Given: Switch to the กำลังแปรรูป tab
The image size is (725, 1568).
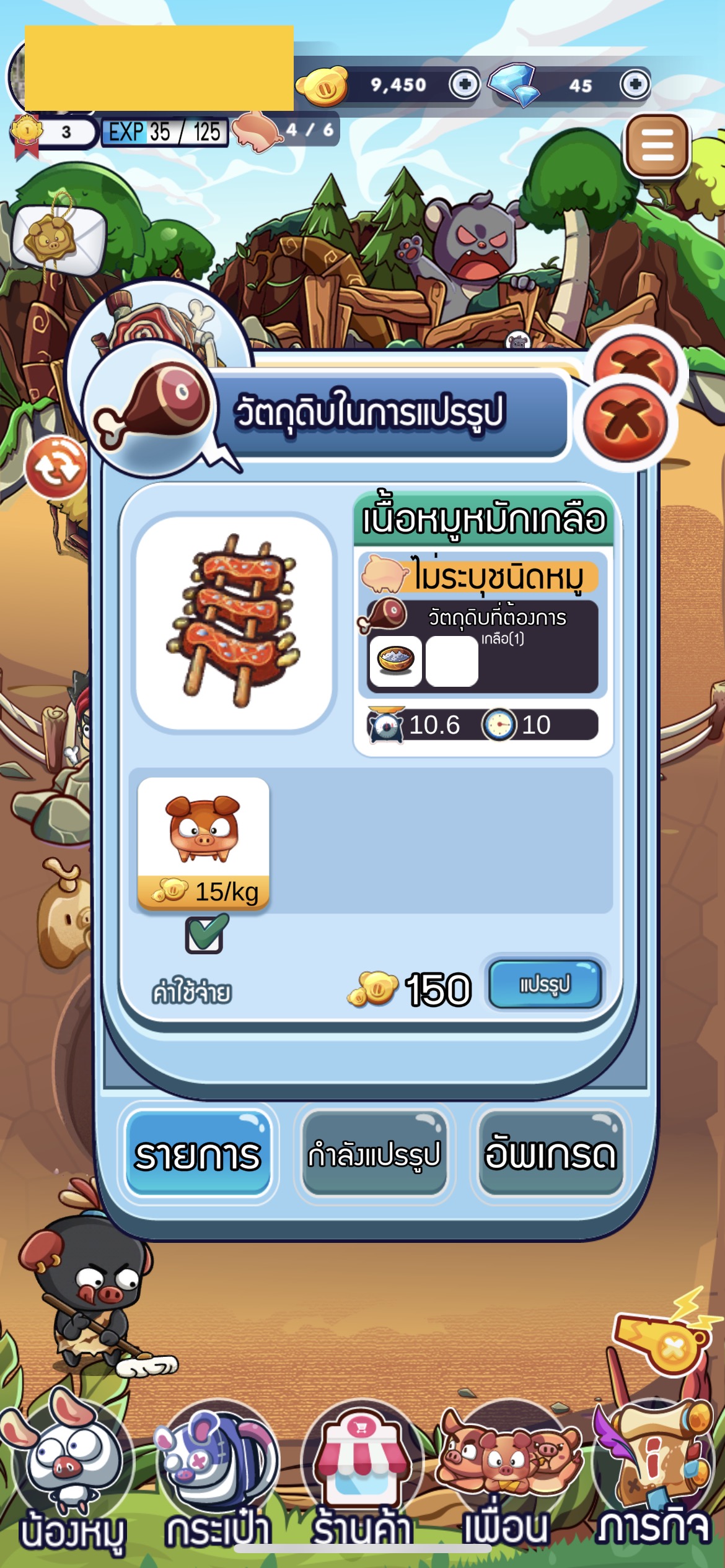Looking at the screenshot, I should pyautogui.click(x=374, y=1154).
